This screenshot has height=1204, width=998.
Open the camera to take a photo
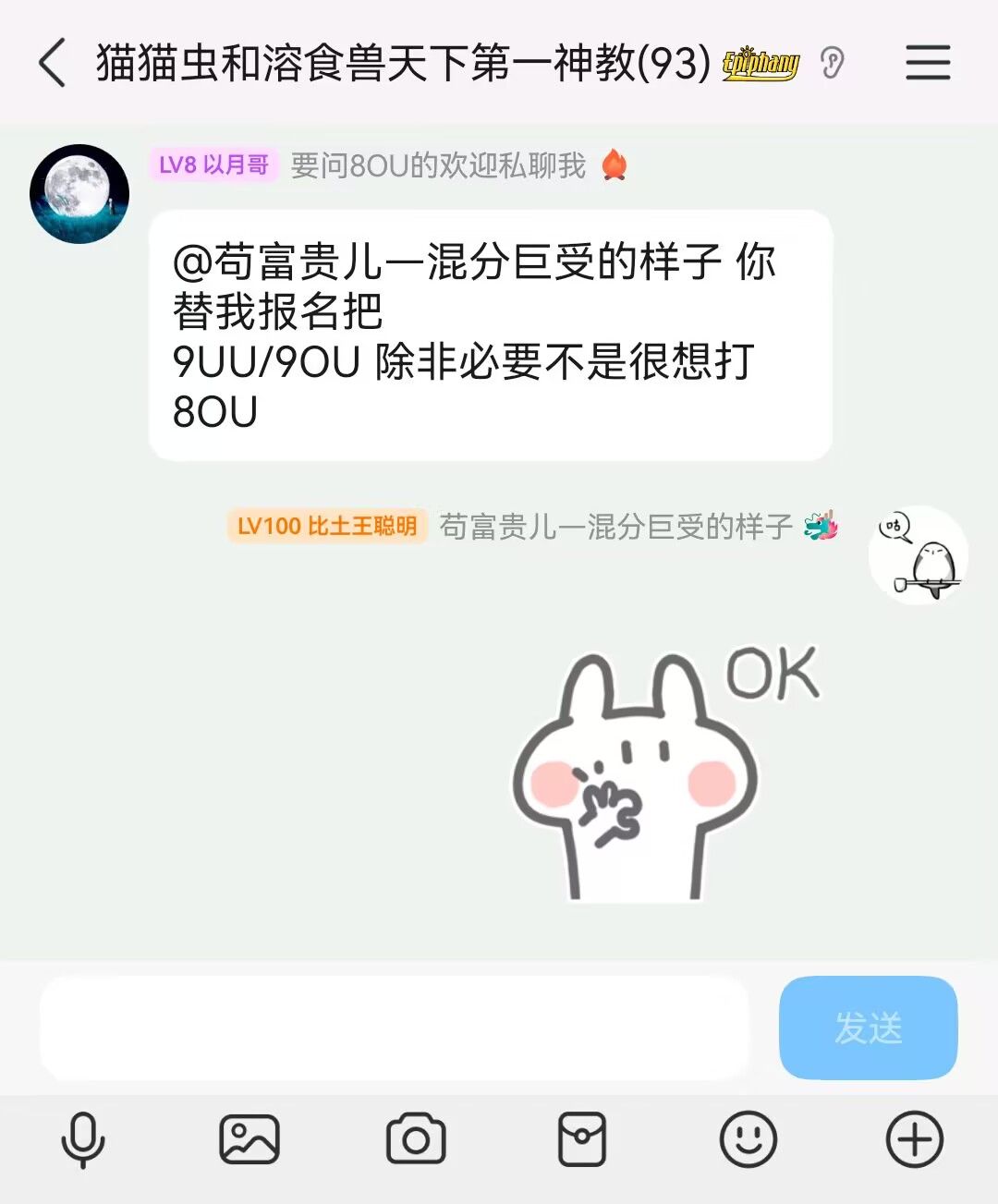(416, 1139)
